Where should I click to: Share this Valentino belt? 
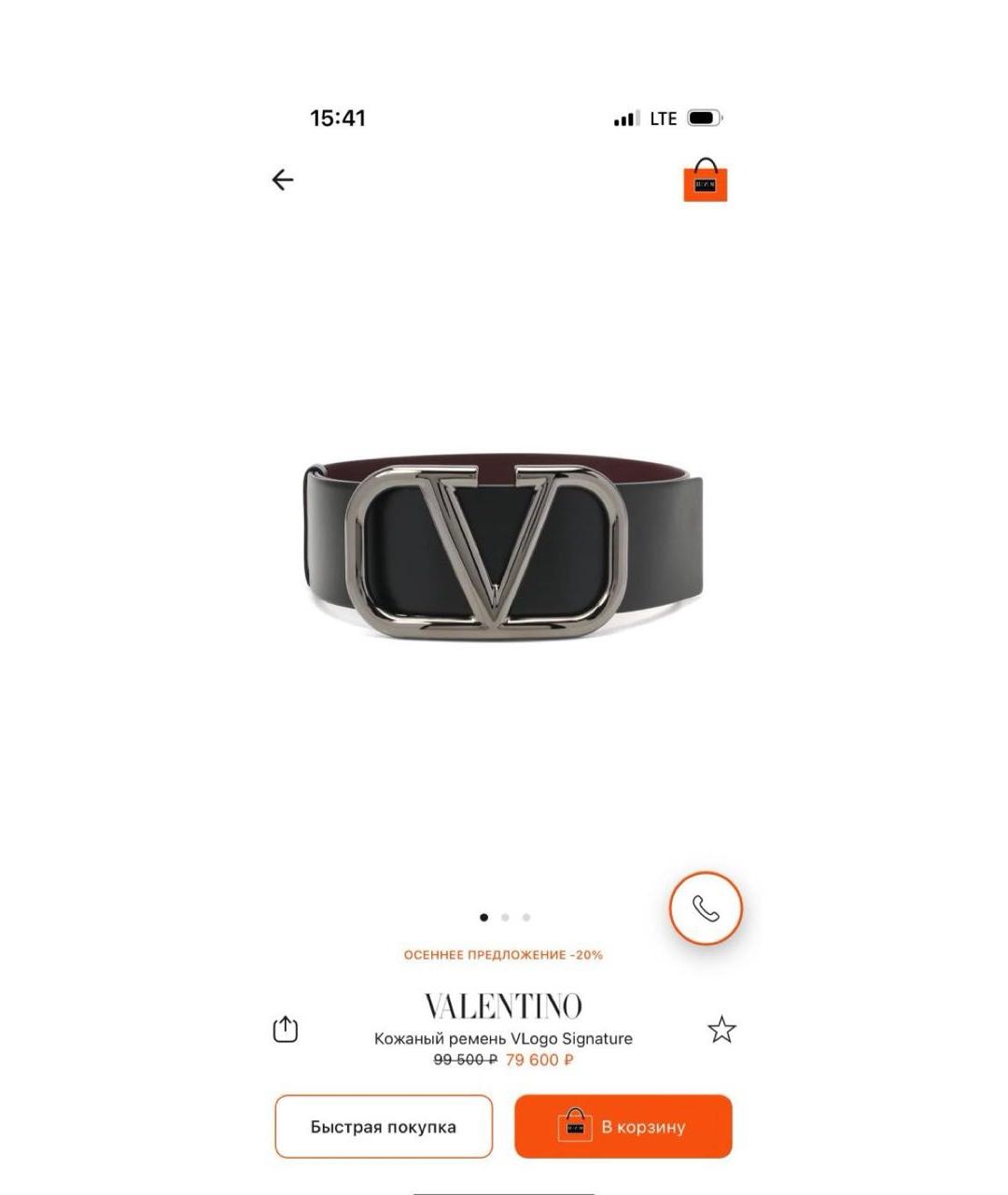coord(285,1030)
